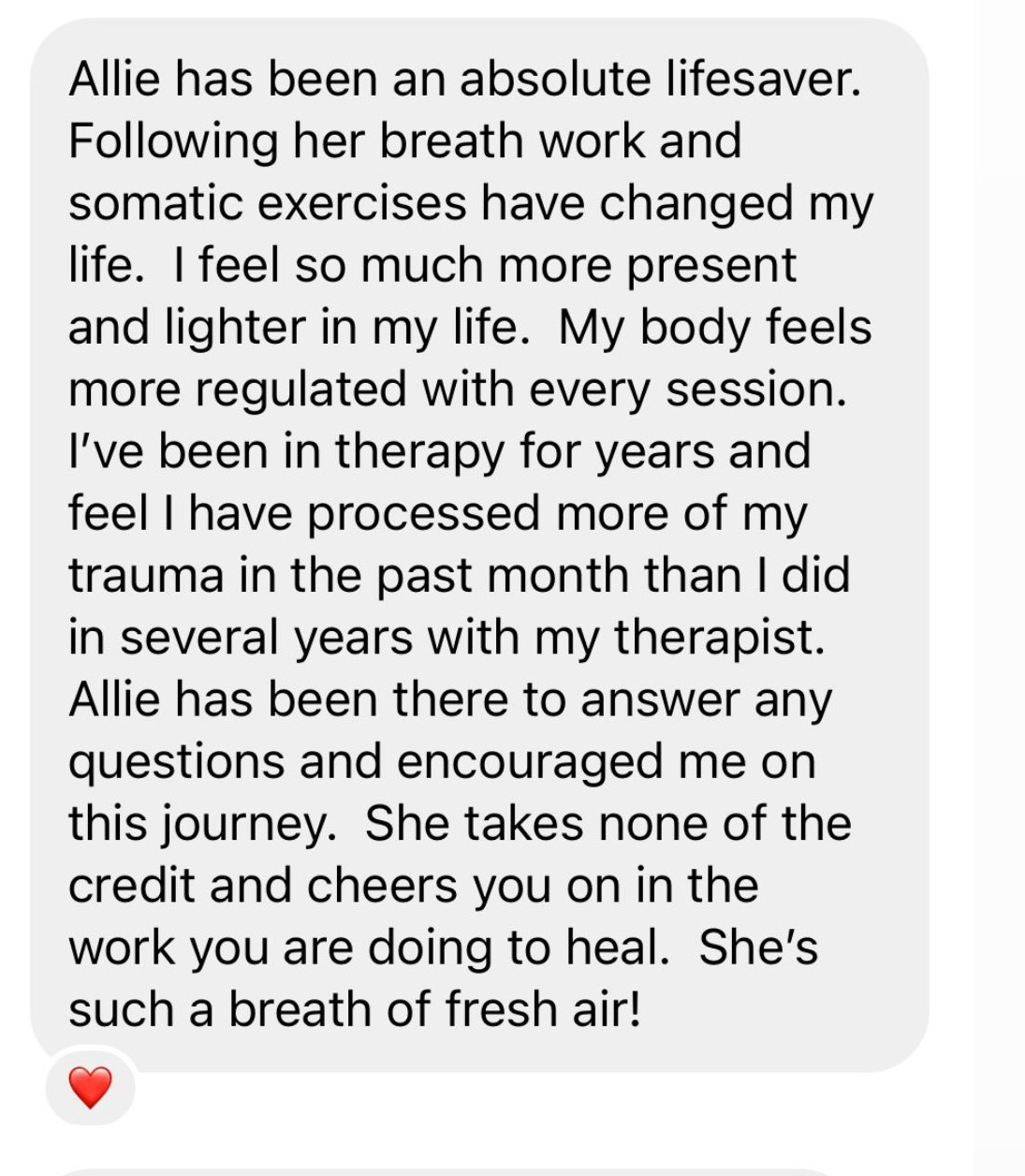Tap the heart reaction under the message

tap(91, 1087)
